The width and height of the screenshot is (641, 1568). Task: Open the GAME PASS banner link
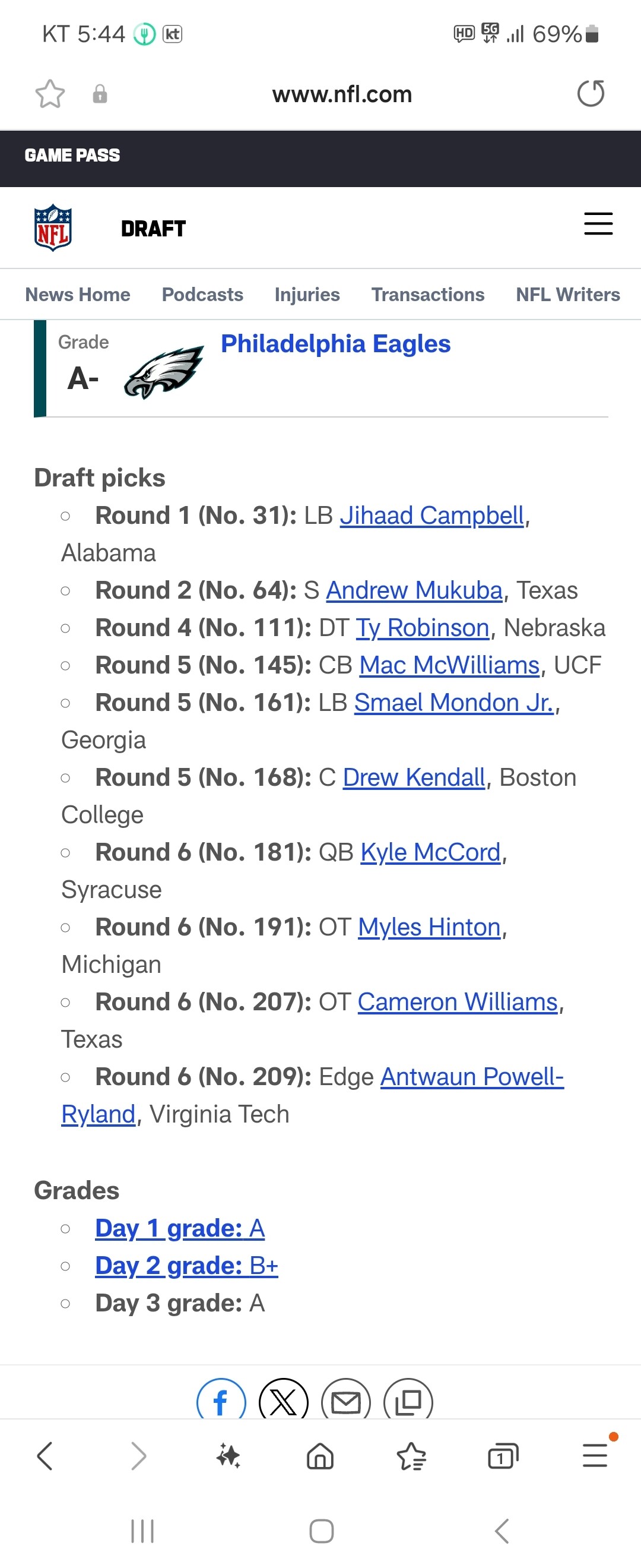point(72,156)
